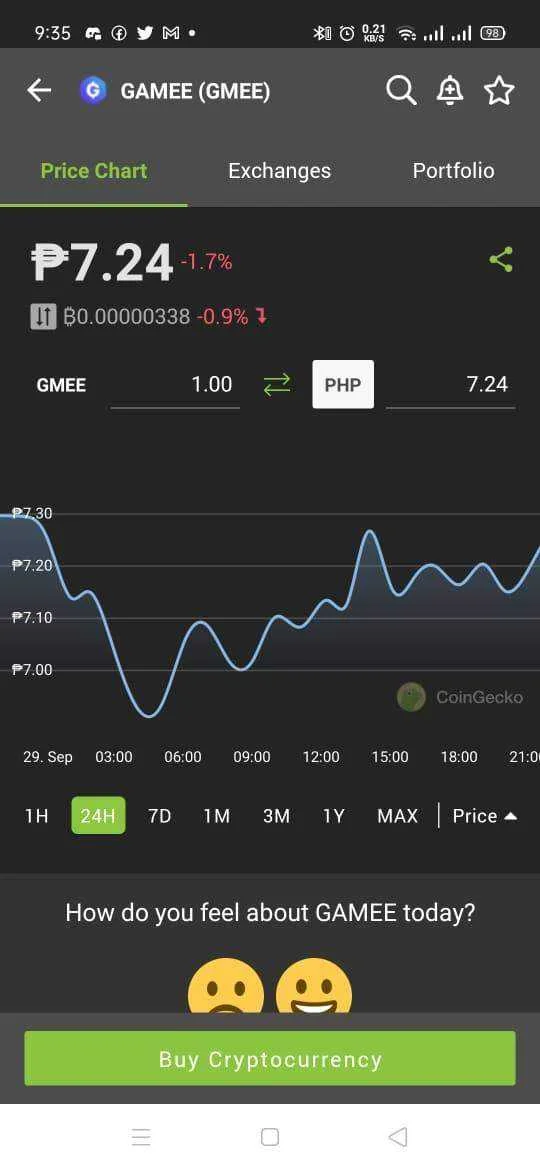Select the 7D chart range
Screen dimensions: 540x1170
coord(160,816)
